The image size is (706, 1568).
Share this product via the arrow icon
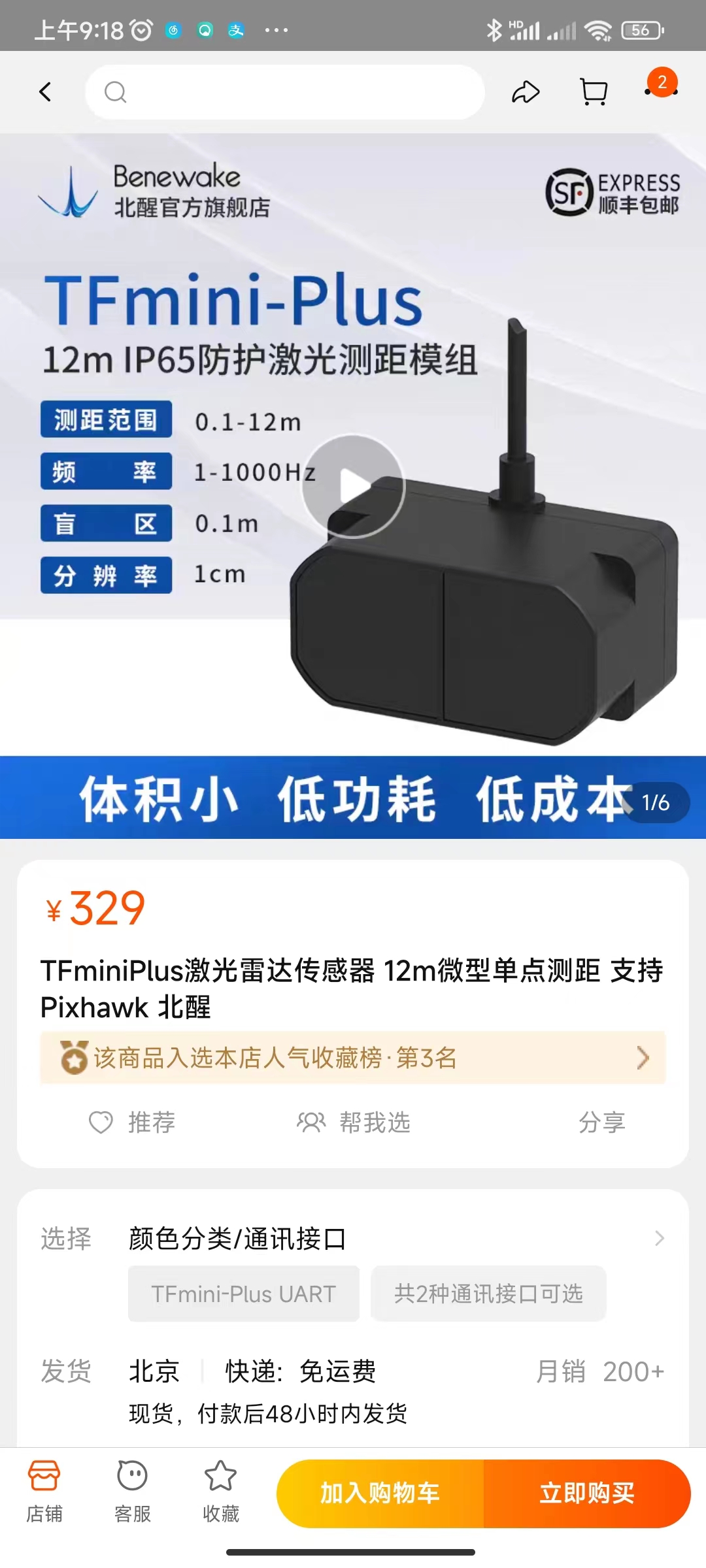point(526,92)
